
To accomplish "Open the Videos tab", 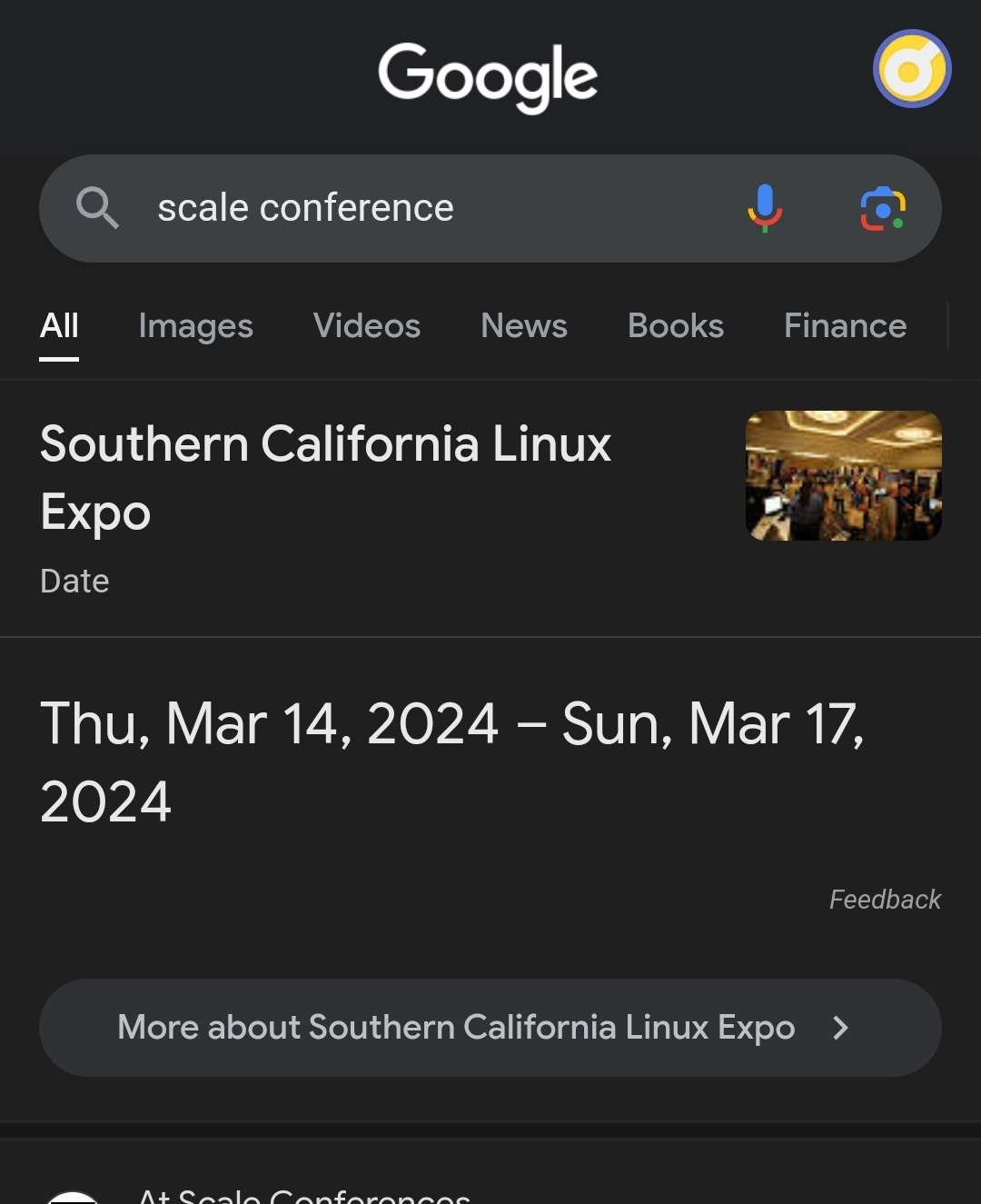I will [x=366, y=326].
